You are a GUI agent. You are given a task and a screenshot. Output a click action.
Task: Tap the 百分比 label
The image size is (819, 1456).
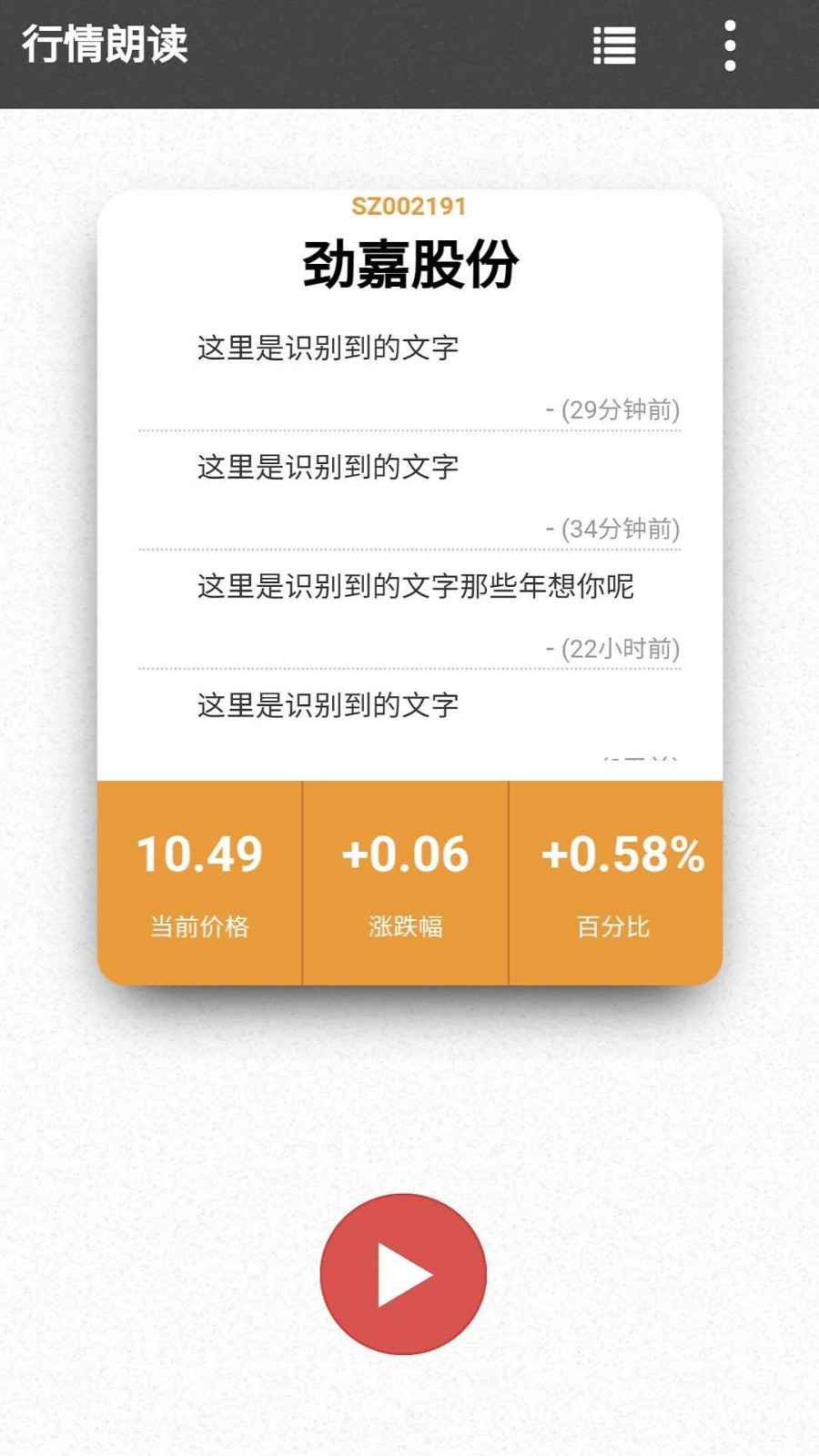tap(609, 927)
